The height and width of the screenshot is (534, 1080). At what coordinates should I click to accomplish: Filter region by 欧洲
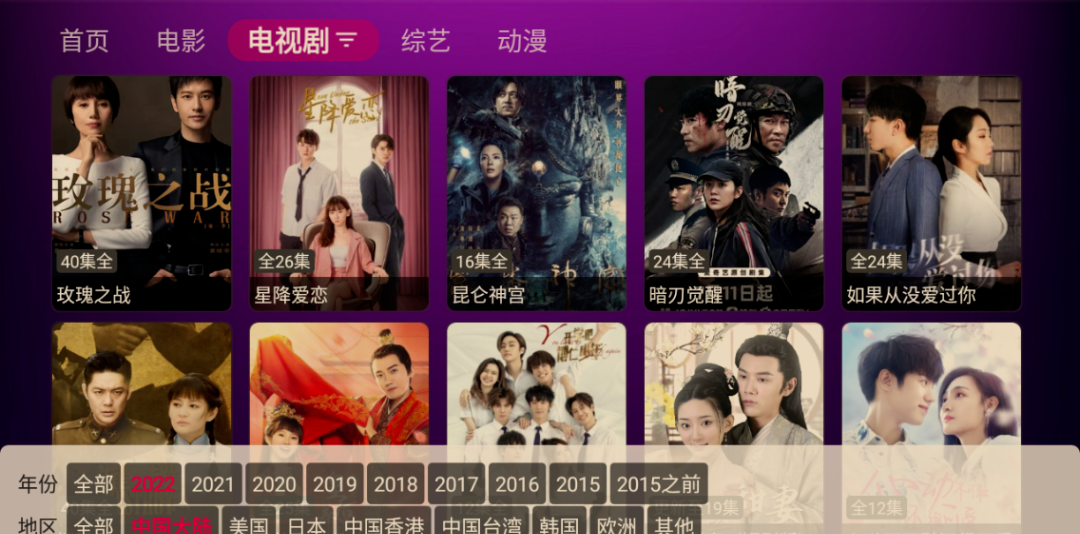point(616,524)
